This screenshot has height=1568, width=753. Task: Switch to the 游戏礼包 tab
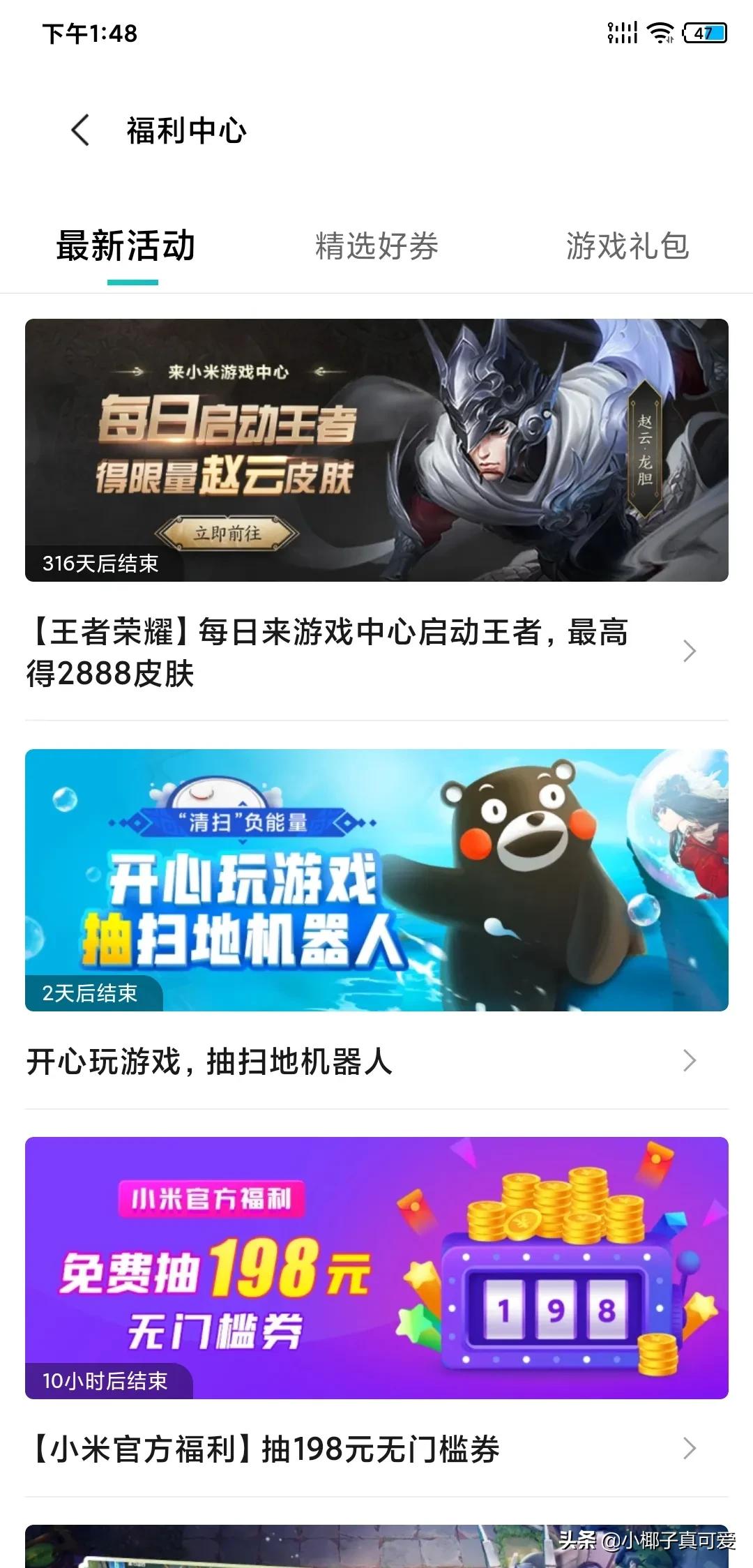pyautogui.click(x=627, y=246)
